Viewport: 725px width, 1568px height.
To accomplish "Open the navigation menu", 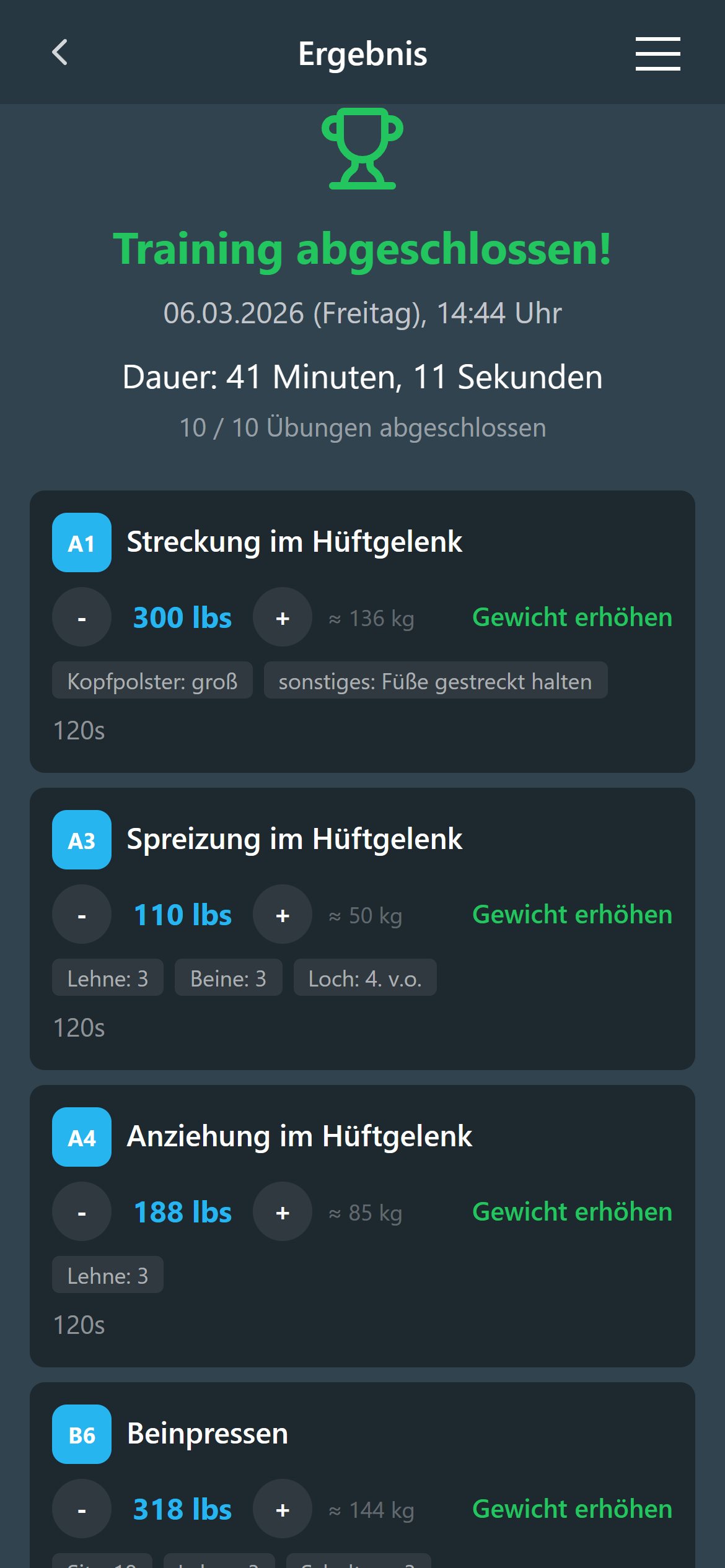I will point(657,53).
